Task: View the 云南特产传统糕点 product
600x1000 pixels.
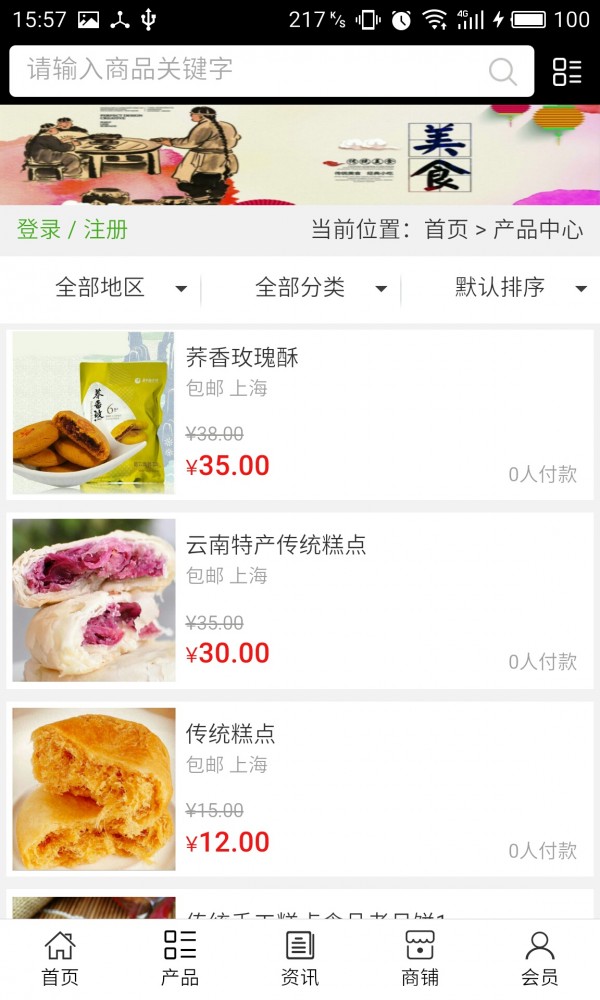Action: [300, 600]
